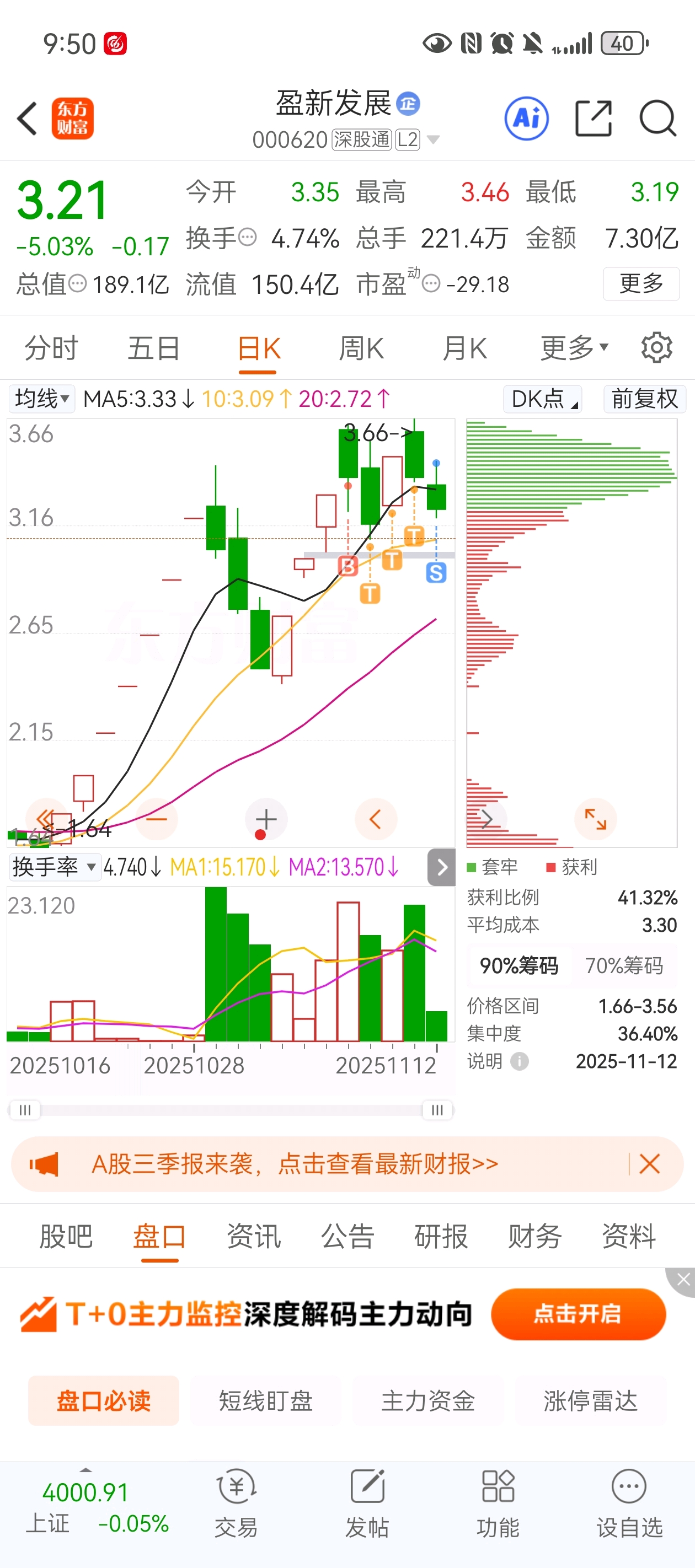
Task: Expand the chart to fullscreen
Action: tap(595, 819)
